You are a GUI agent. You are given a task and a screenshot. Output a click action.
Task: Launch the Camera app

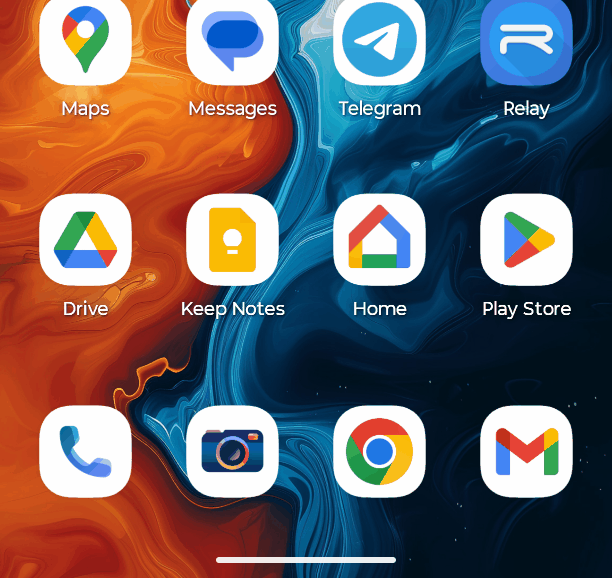232,451
